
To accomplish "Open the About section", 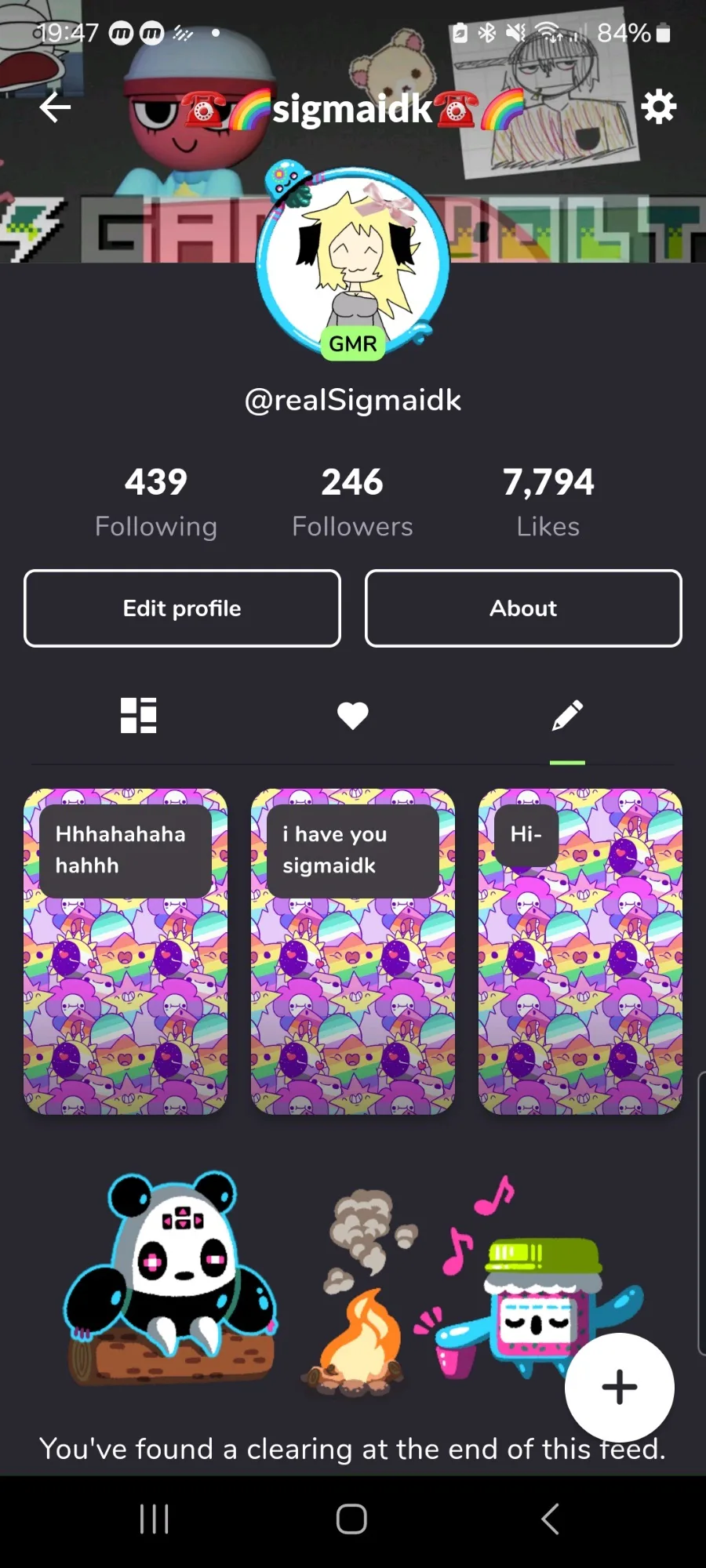I will pos(523,608).
